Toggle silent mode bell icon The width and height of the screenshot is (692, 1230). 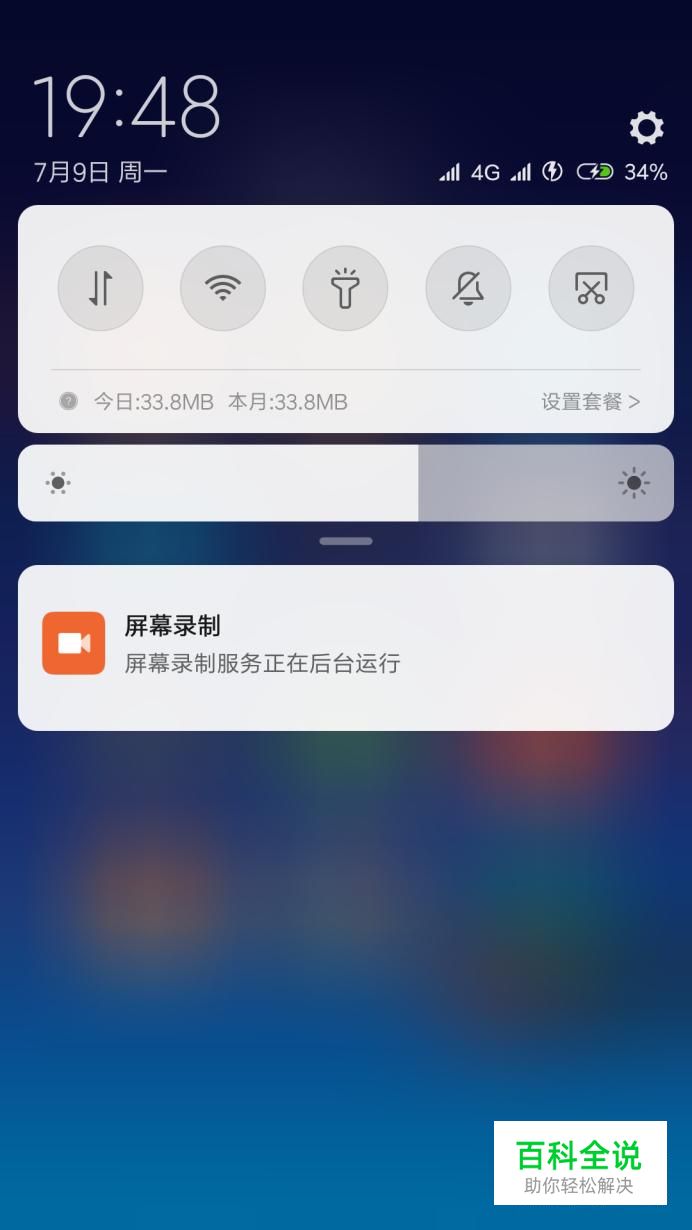468,288
